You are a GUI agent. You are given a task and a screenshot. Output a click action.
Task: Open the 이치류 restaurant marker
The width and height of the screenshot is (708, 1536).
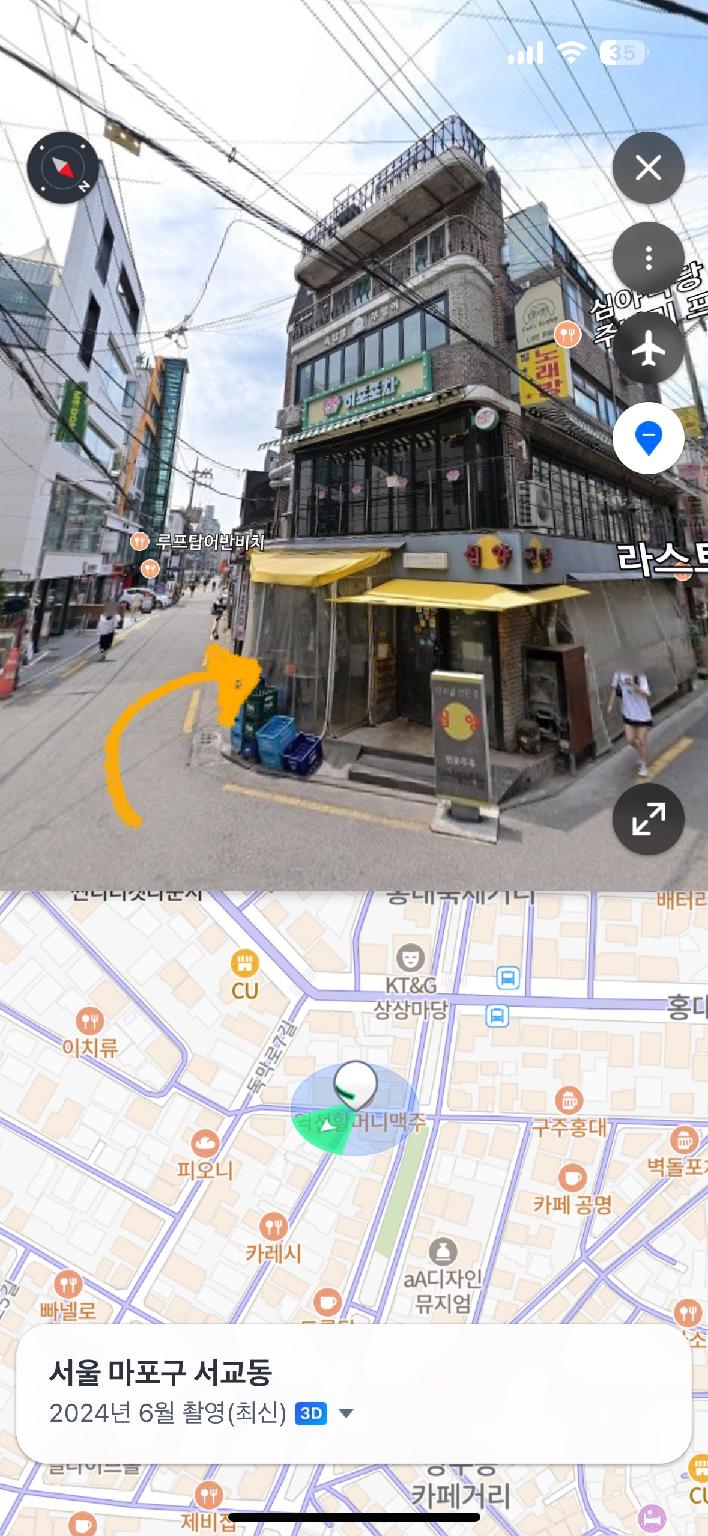point(90,1033)
